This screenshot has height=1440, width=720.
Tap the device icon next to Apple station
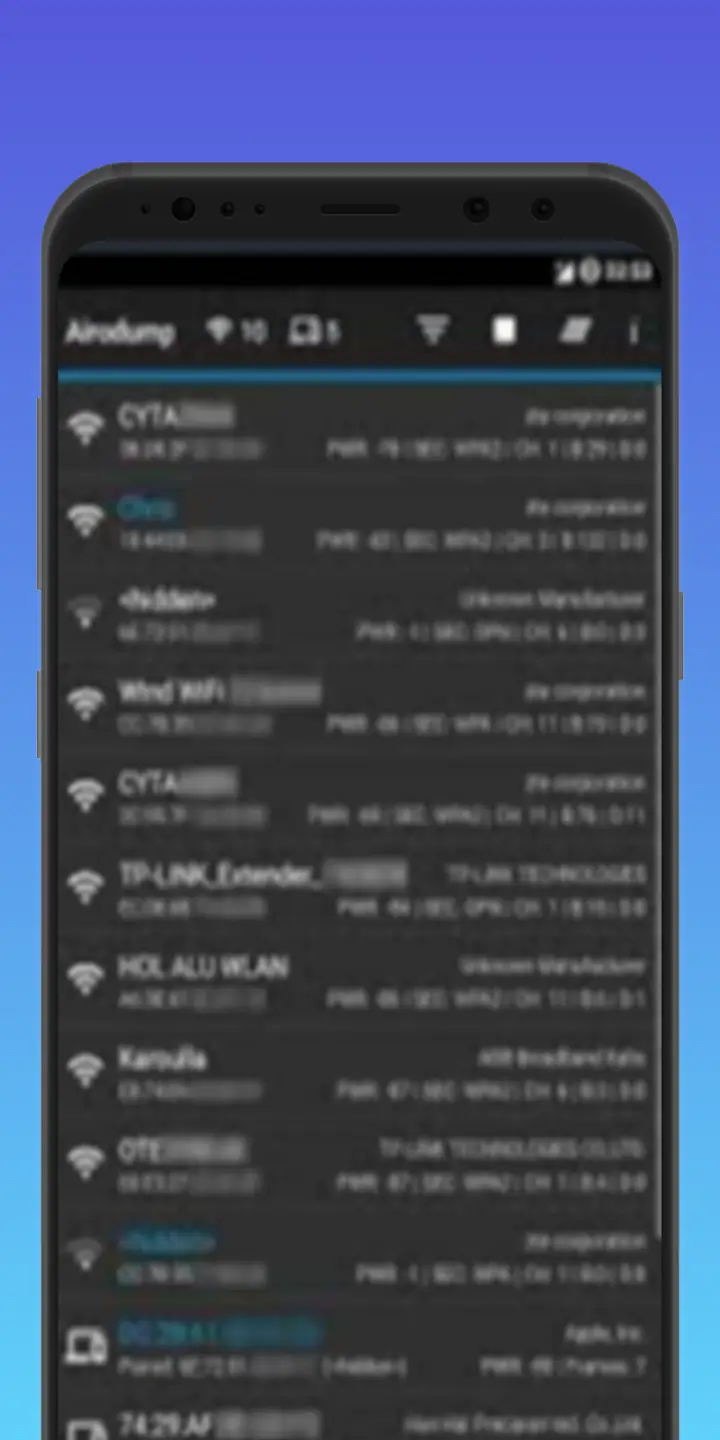(88, 1345)
